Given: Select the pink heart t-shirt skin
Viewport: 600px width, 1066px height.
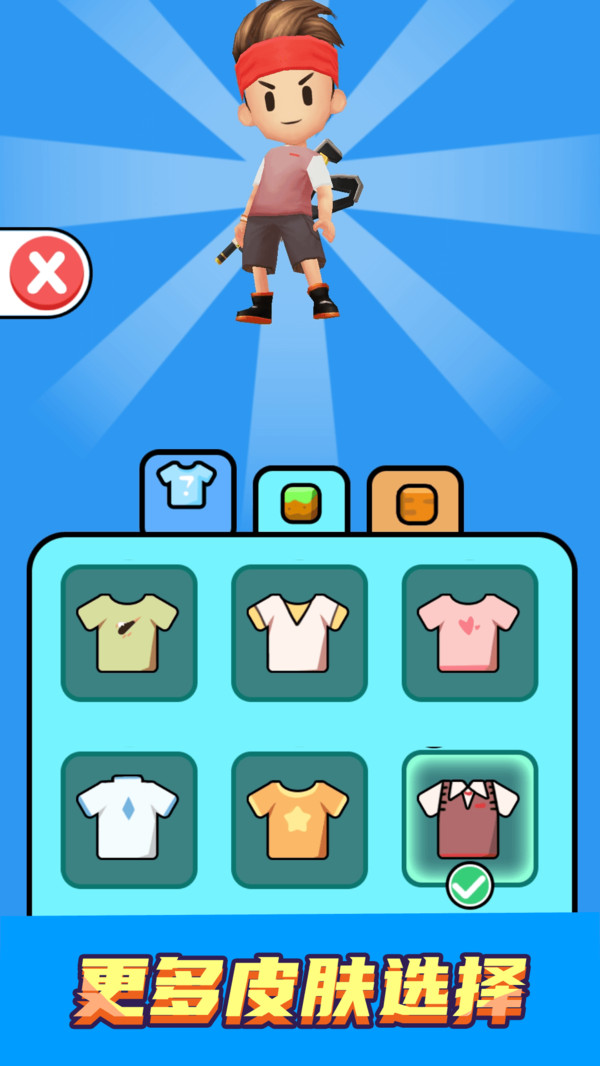Looking at the screenshot, I should tap(469, 632).
